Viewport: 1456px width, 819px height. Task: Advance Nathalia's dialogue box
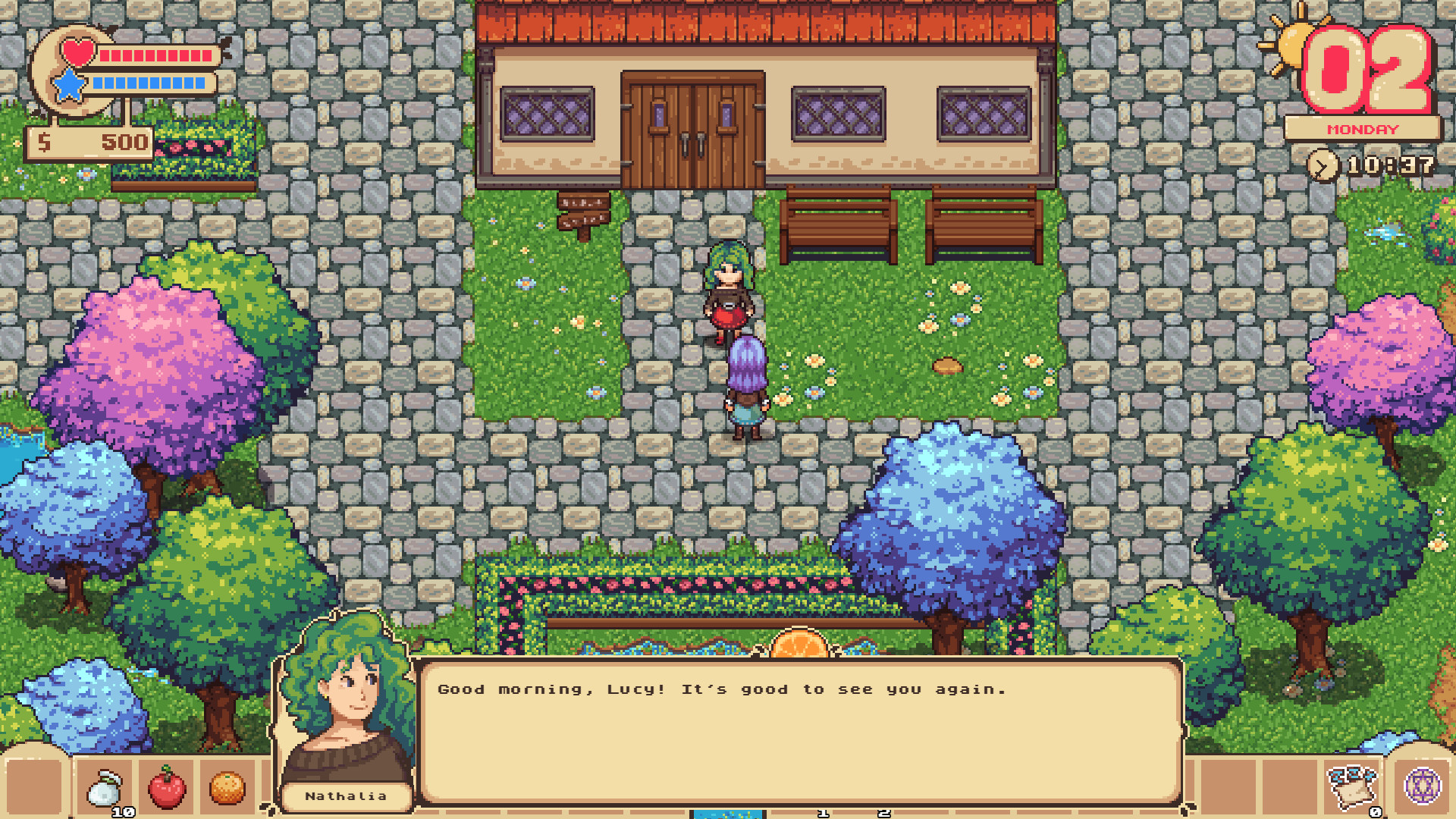[800, 732]
